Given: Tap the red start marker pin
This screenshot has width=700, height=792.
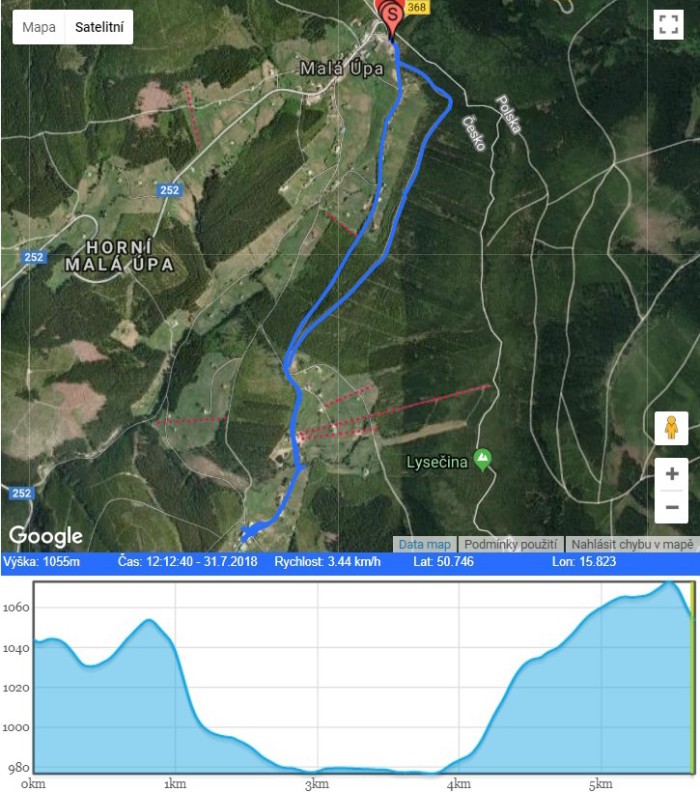Looking at the screenshot, I should [x=392, y=16].
